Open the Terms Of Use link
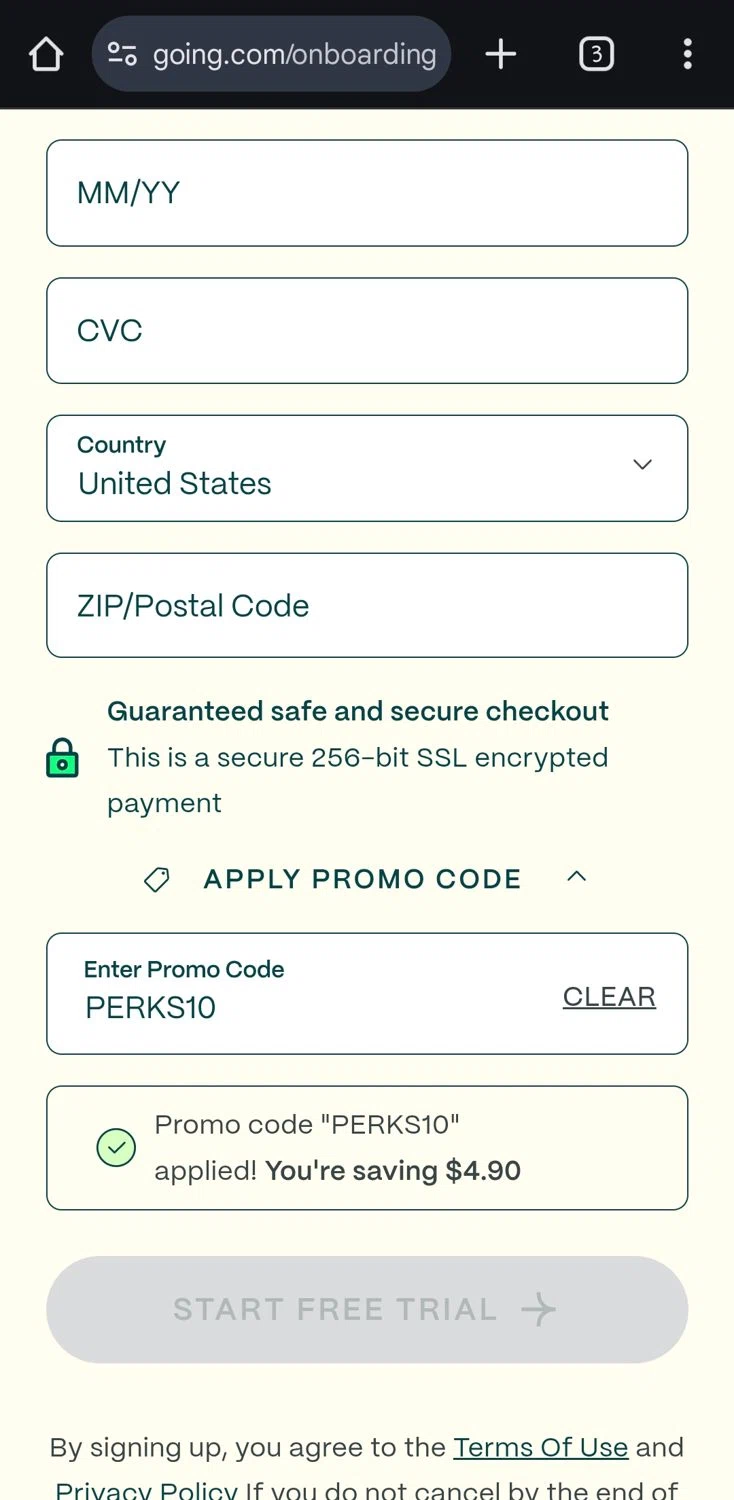 tap(540, 1447)
